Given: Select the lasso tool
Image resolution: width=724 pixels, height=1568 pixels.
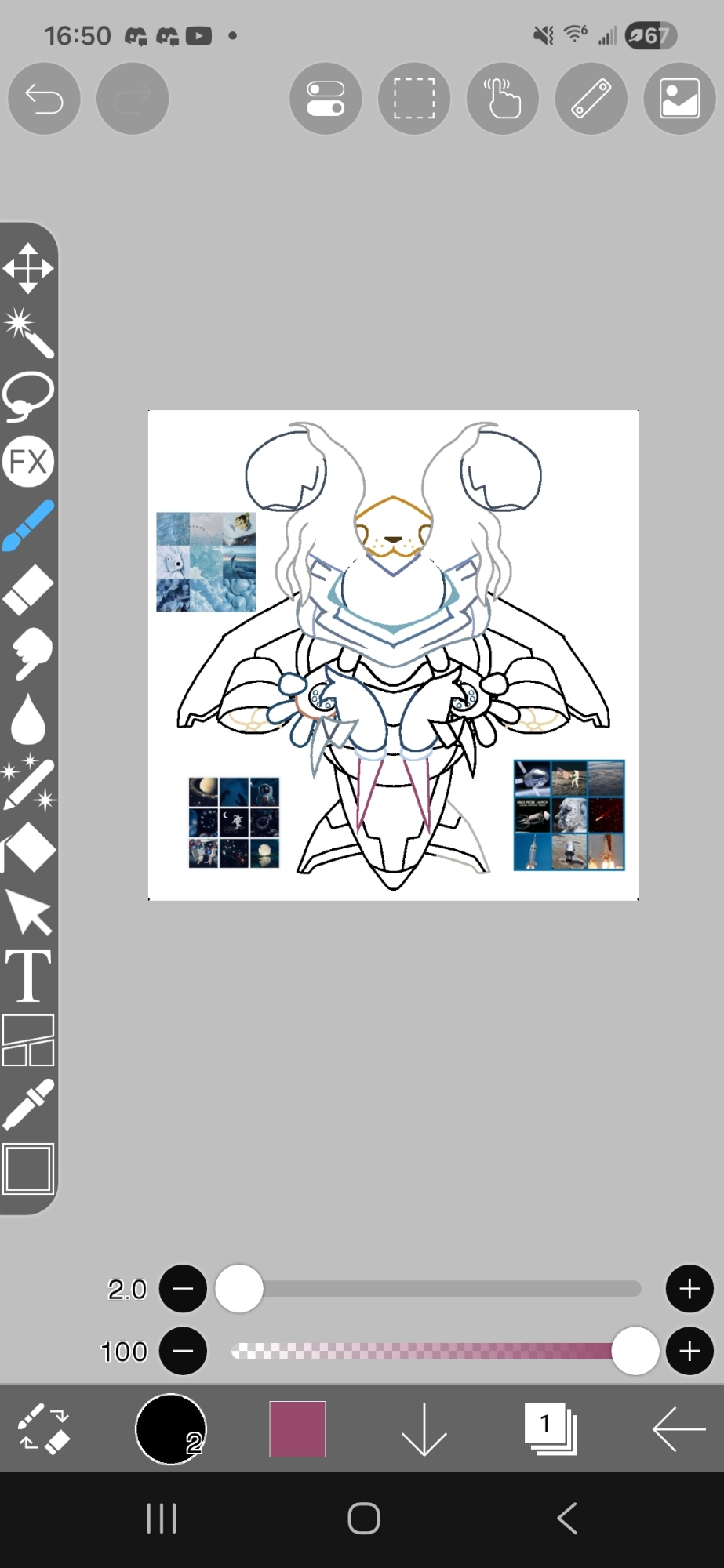Looking at the screenshot, I should 28,396.
